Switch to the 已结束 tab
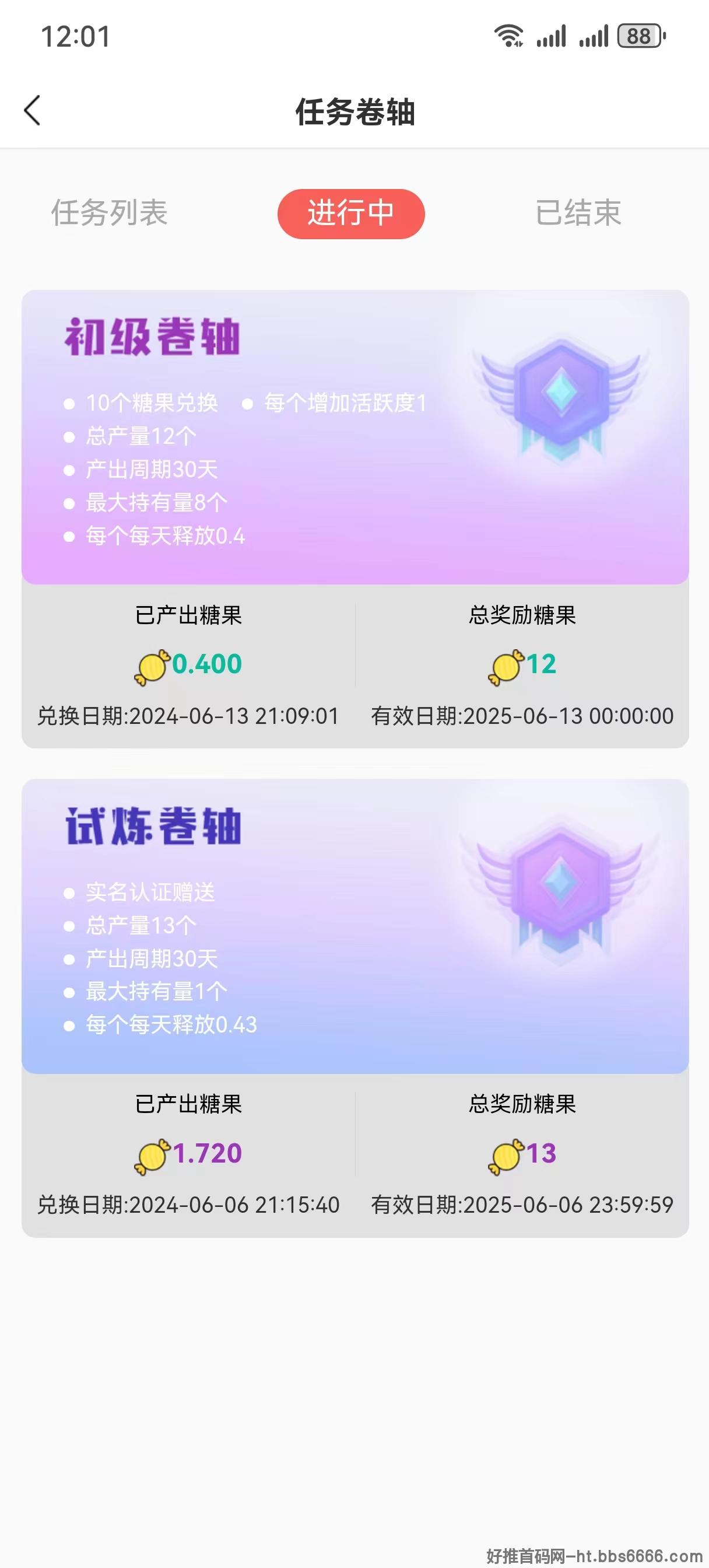 click(578, 213)
